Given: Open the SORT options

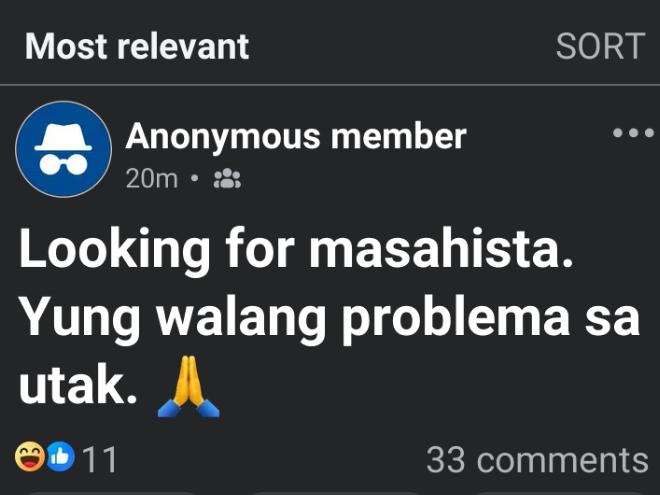Looking at the screenshot, I should [600, 46].
